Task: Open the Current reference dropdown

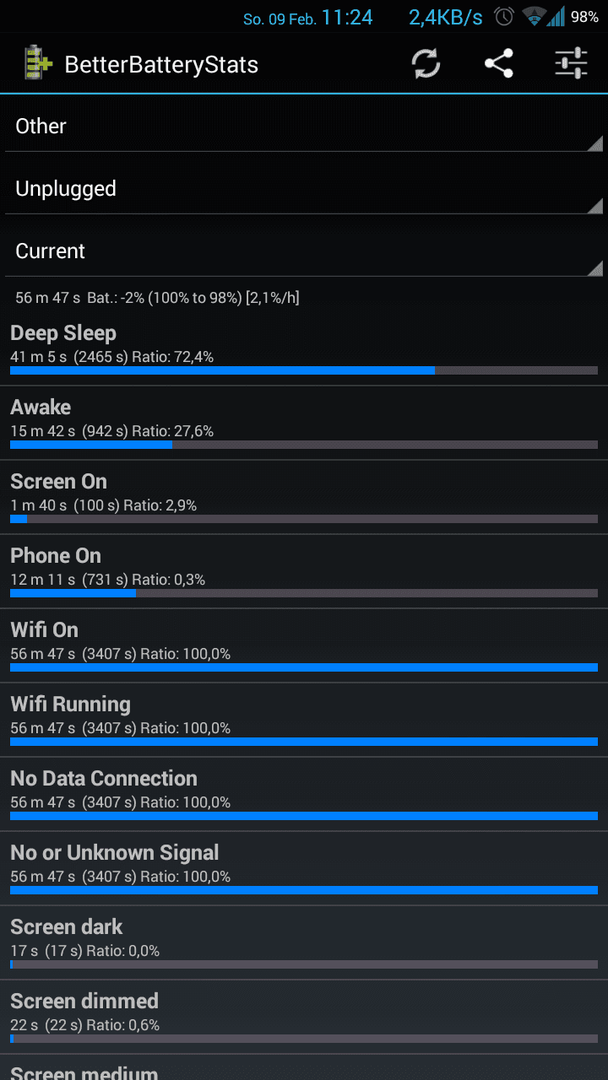Action: (304, 251)
